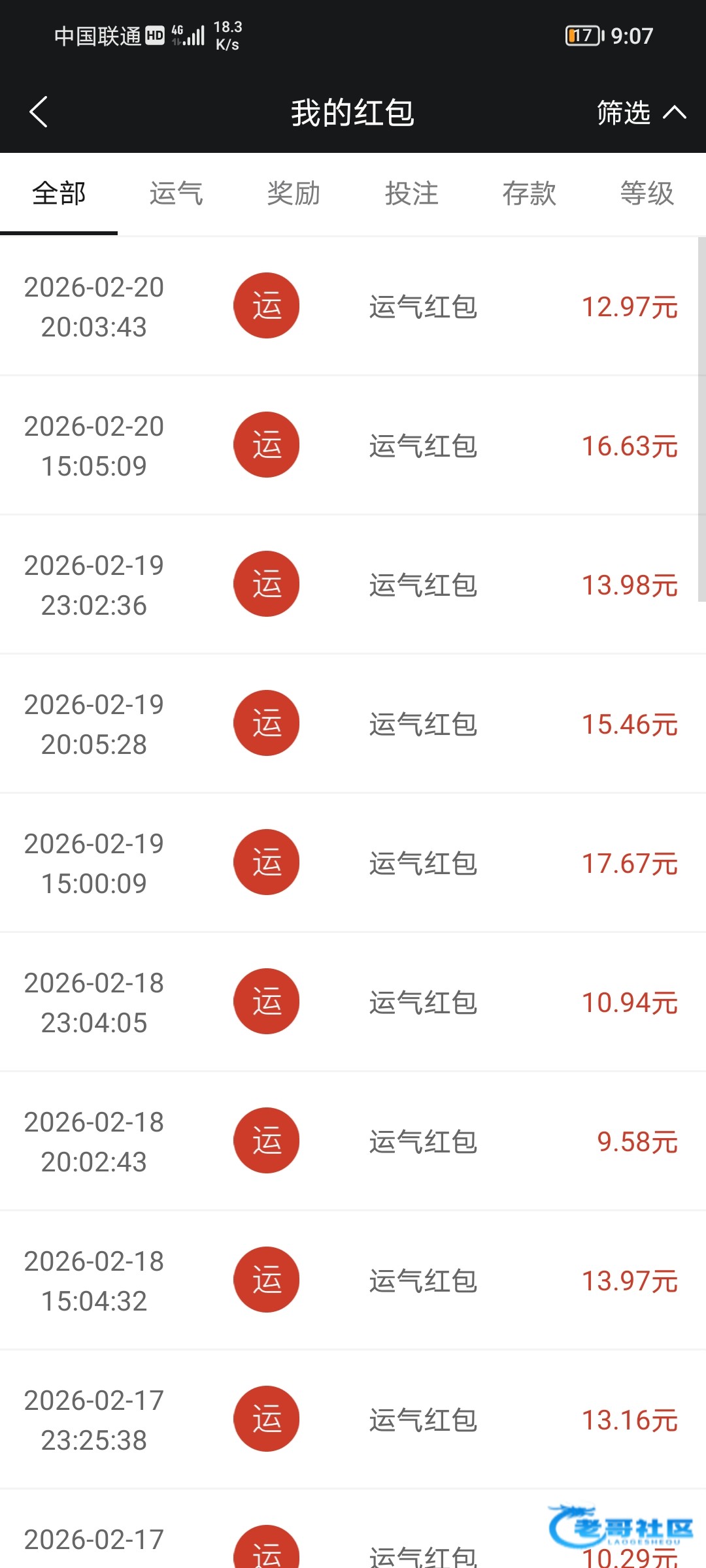This screenshot has width=706, height=1568.
Task: Show the 奖励 tab
Action: click(x=294, y=194)
